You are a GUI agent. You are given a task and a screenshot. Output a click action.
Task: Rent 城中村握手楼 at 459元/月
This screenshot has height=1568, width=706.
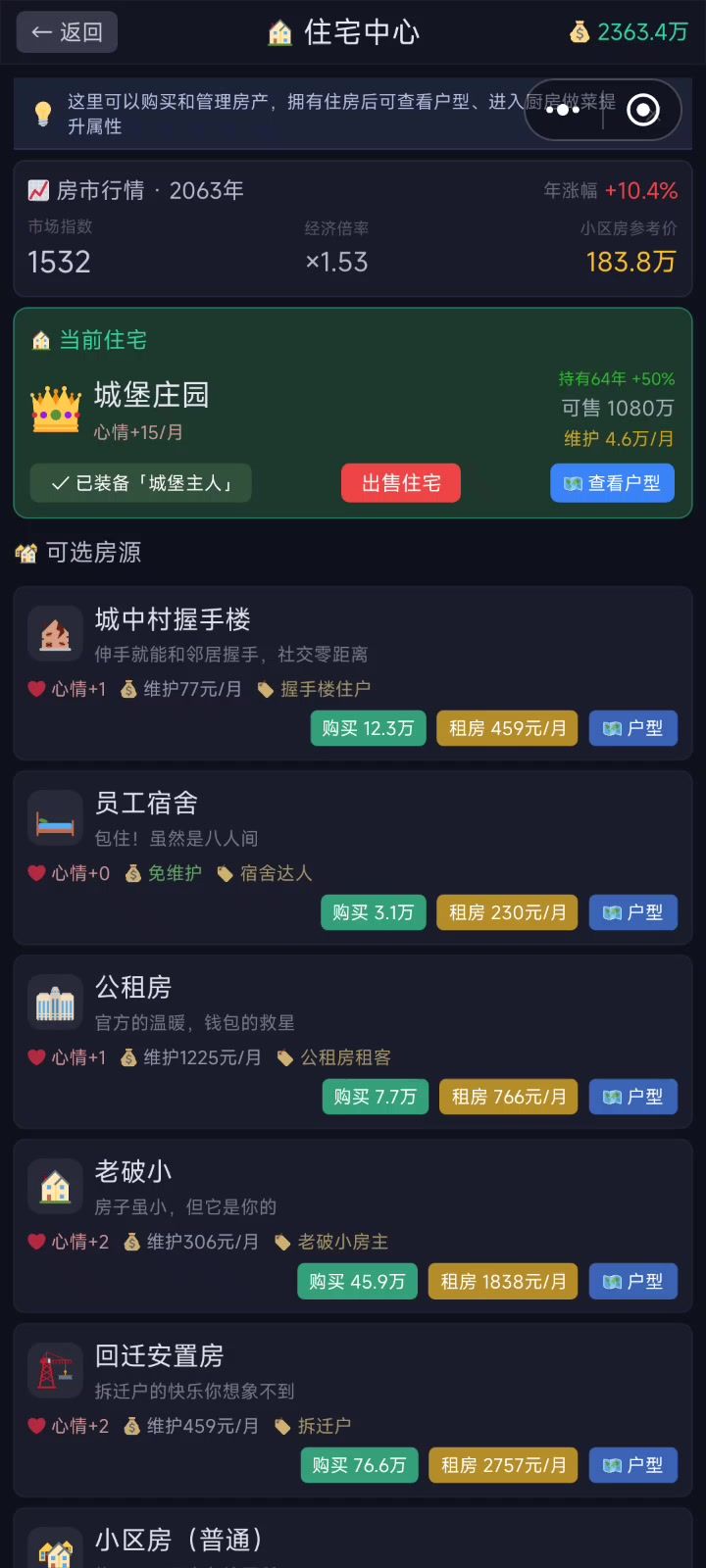click(507, 728)
